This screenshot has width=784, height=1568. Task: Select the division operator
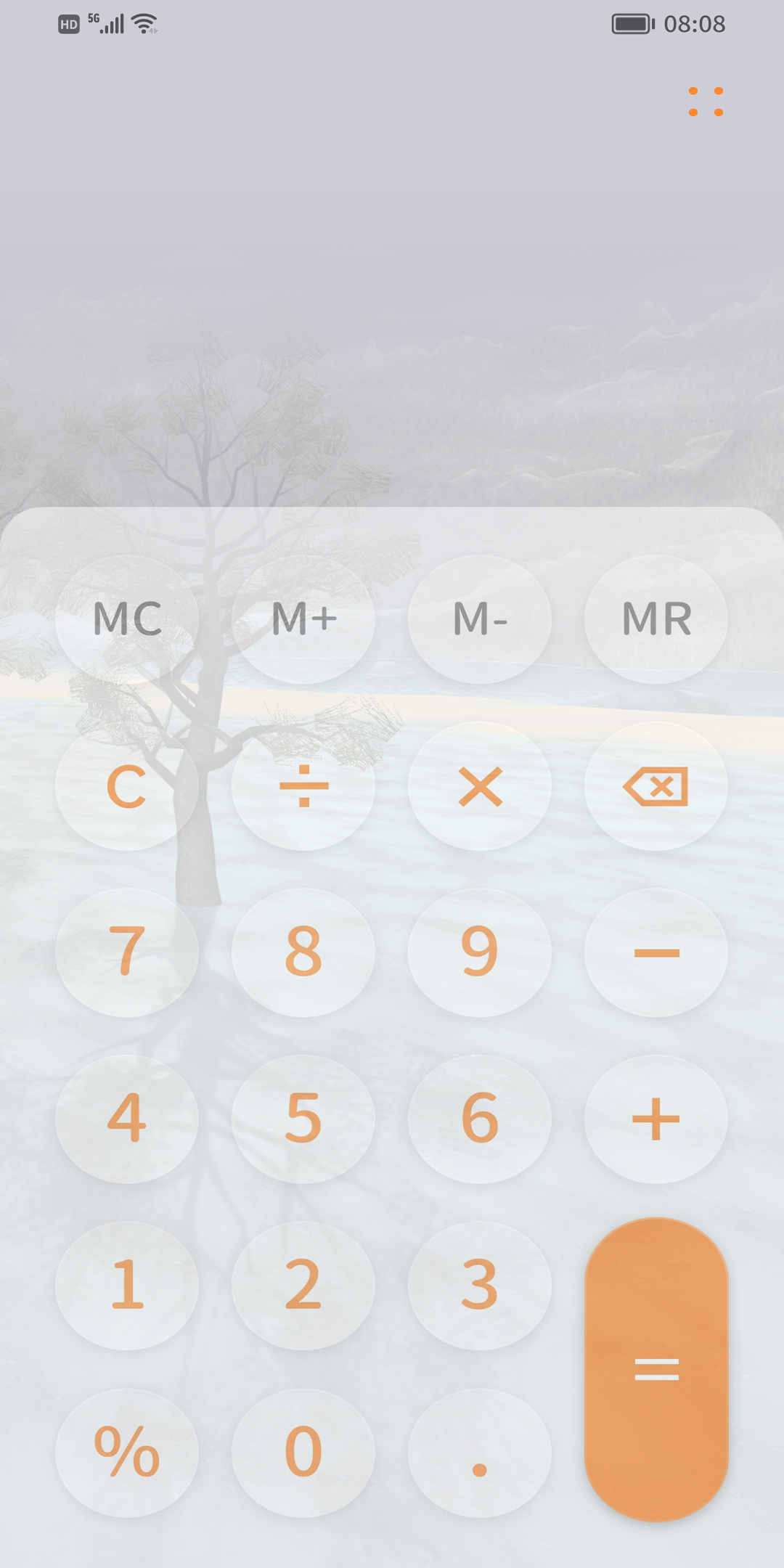point(303,786)
